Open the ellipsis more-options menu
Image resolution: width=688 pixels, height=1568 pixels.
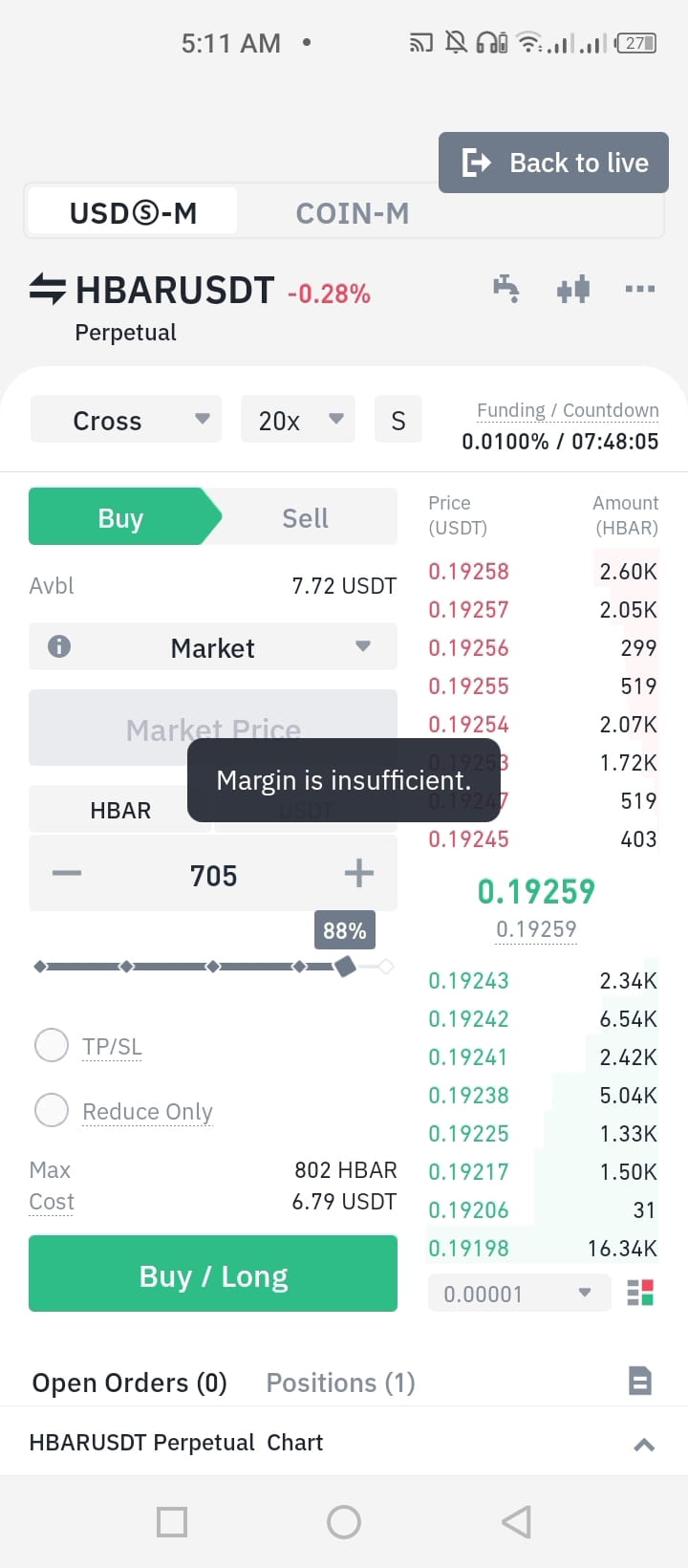639,290
